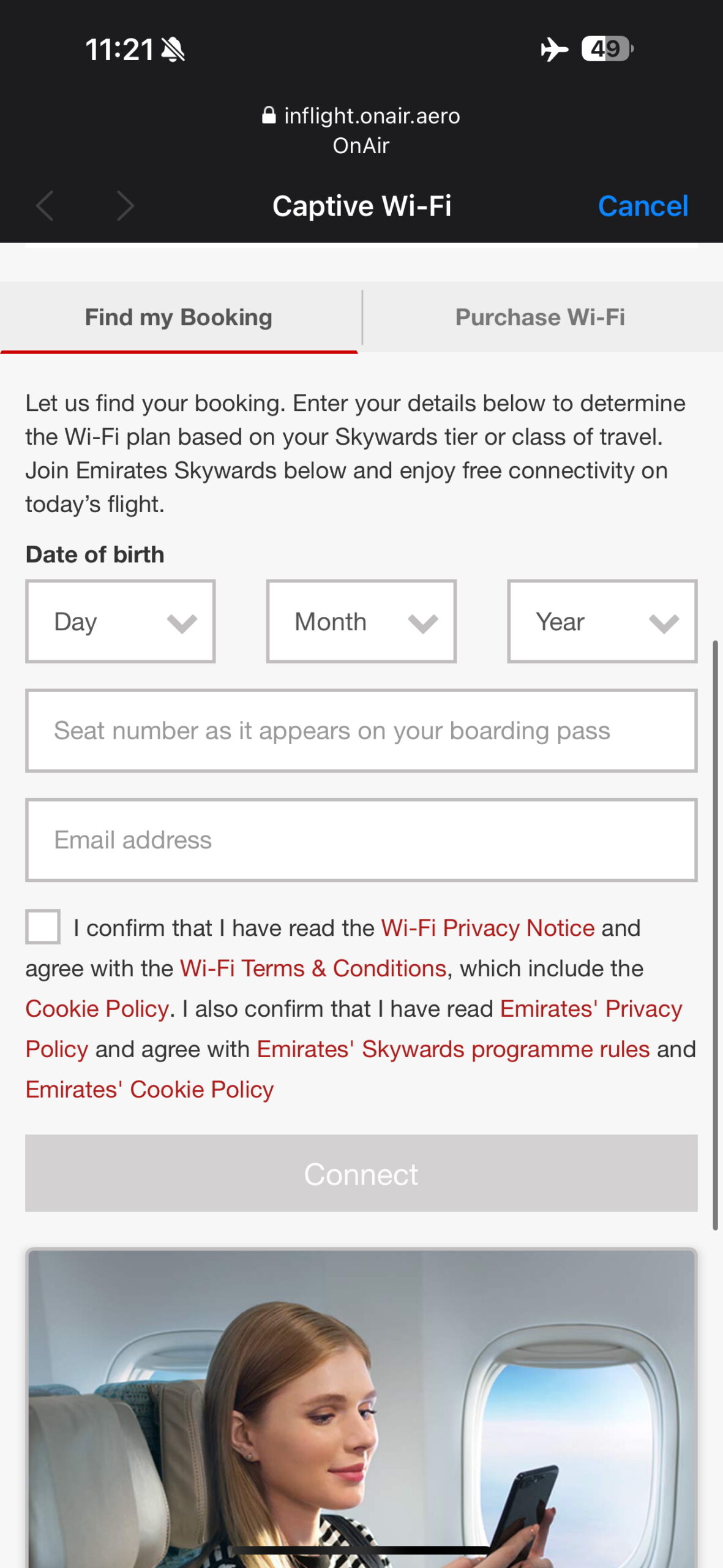Check the terms confirmation checkbox
This screenshot has width=723, height=1568.
click(x=43, y=927)
